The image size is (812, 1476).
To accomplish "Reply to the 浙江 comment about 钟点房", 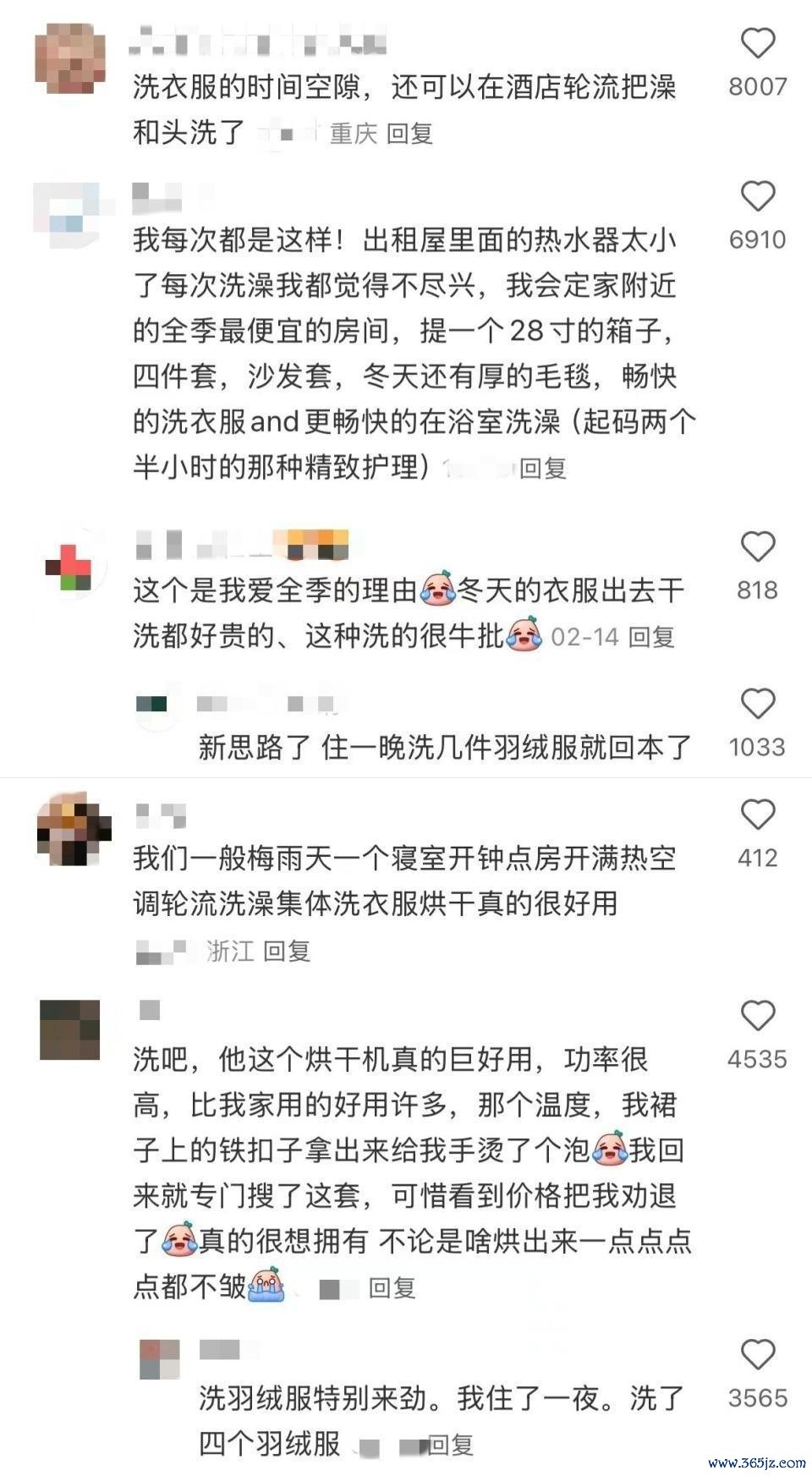I will tap(288, 951).
